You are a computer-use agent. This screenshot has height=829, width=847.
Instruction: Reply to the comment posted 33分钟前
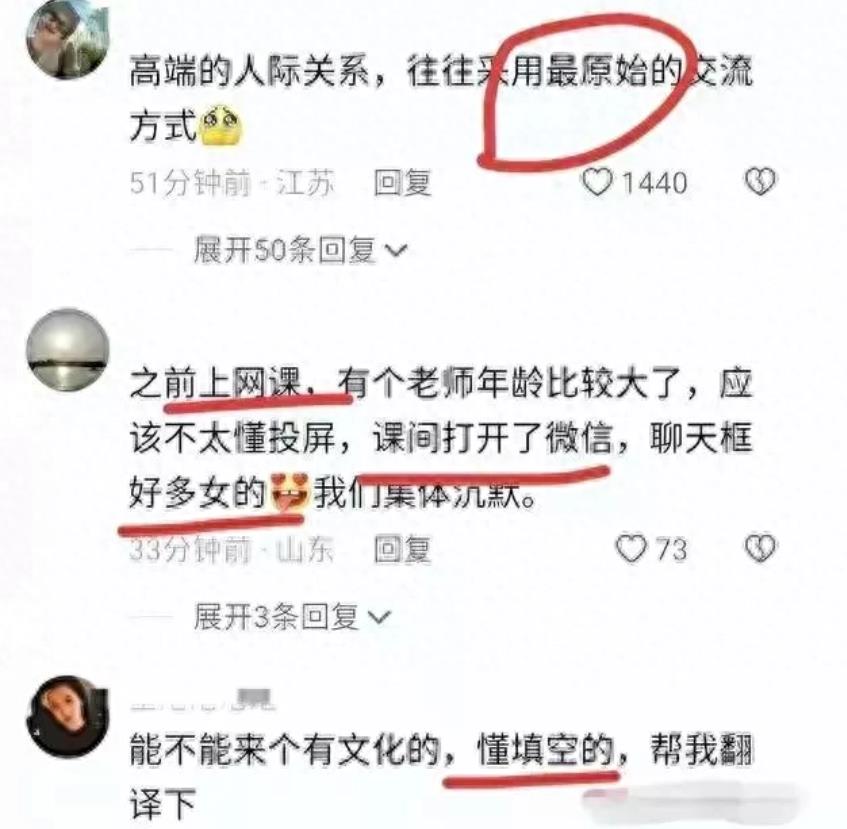coord(402,548)
